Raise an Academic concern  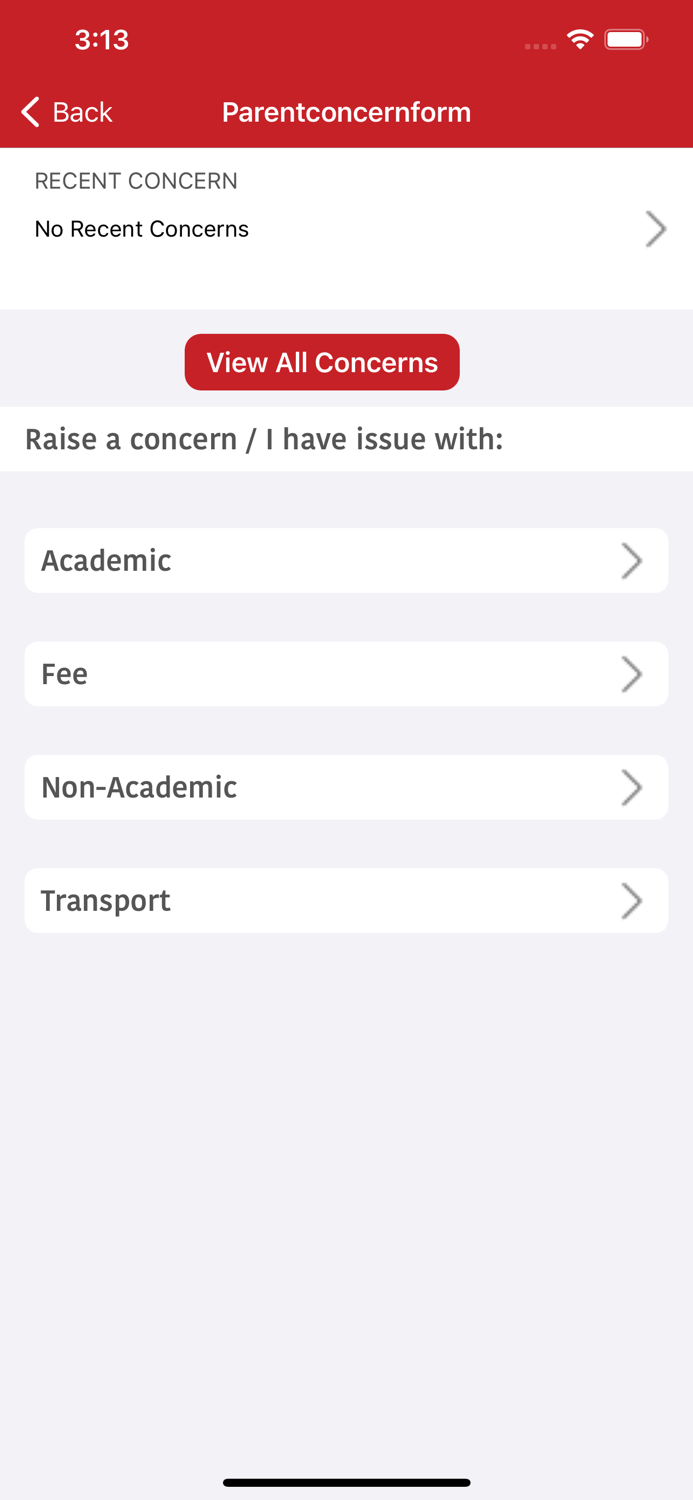point(346,561)
